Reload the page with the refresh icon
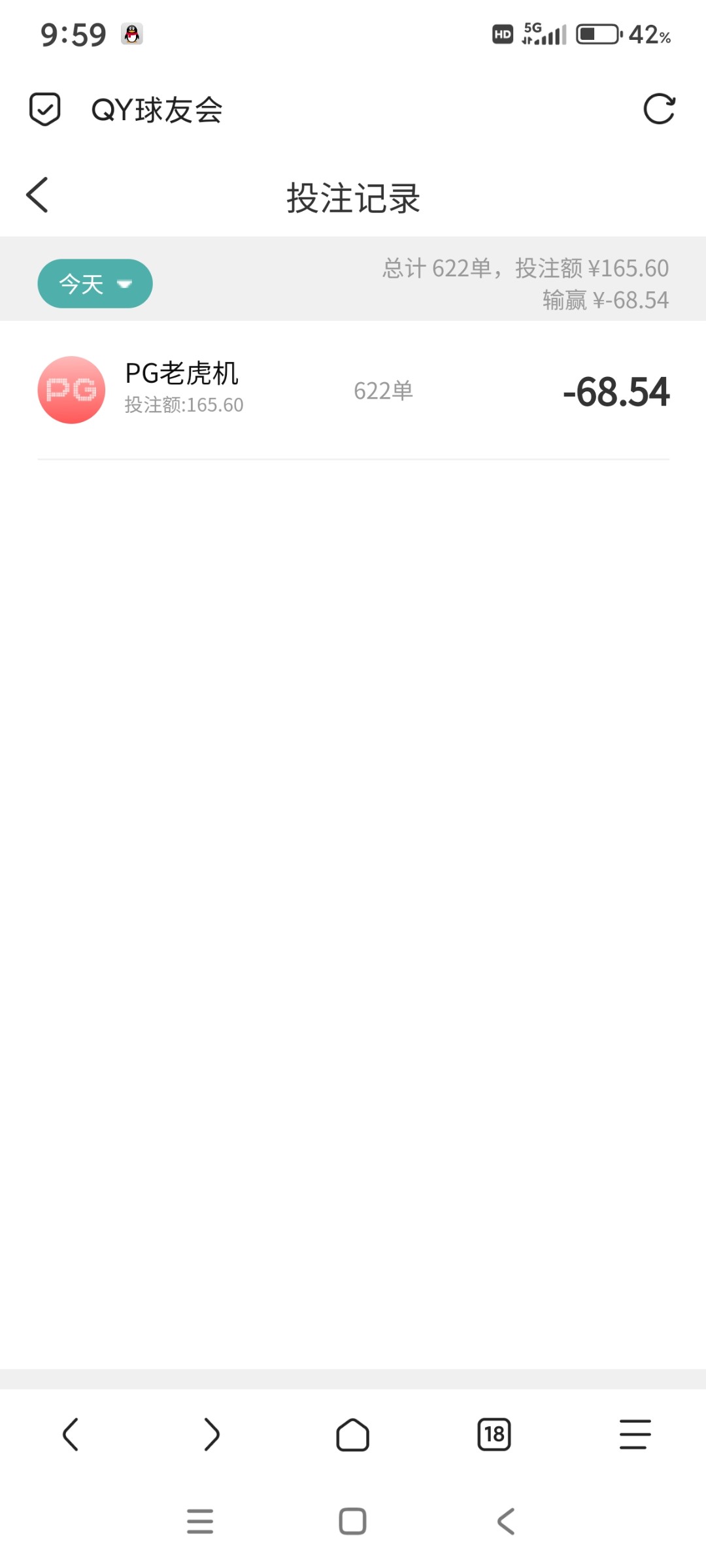This screenshot has height=1568, width=706. pyautogui.click(x=658, y=109)
